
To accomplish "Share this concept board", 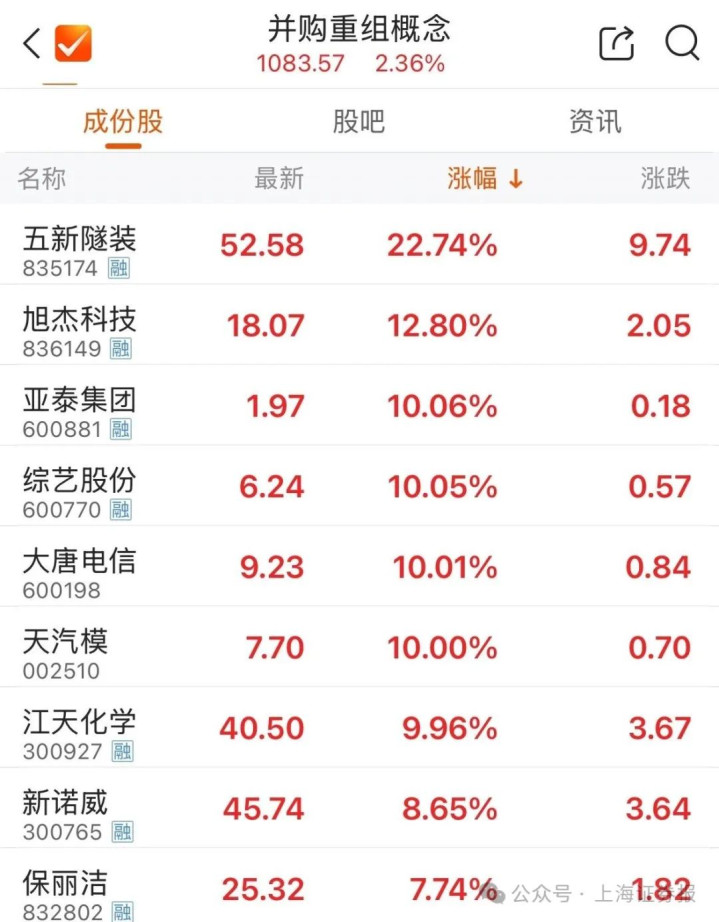I will tap(616, 44).
